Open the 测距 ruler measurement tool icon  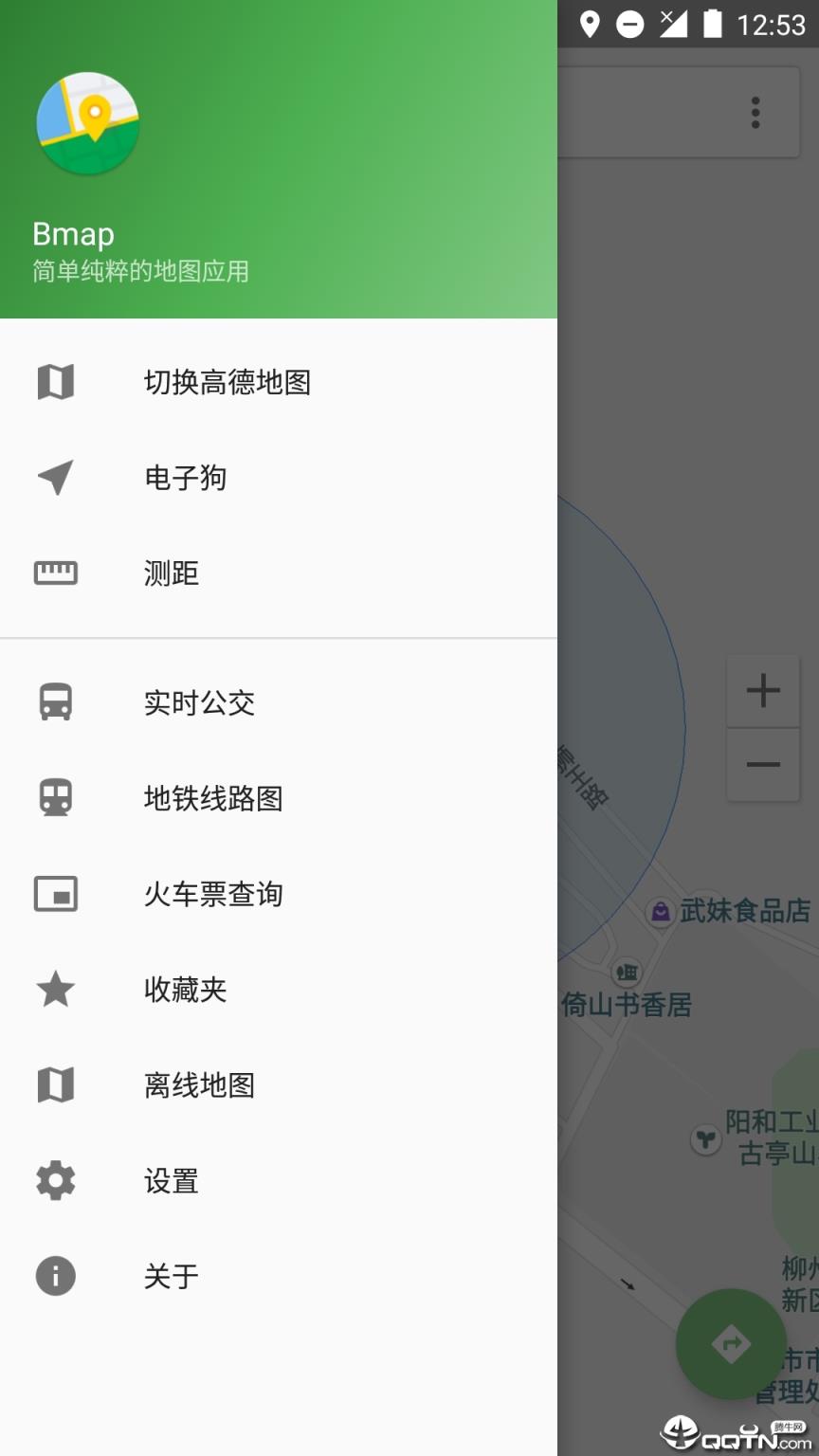pyautogui.click(x=55, y=573)
